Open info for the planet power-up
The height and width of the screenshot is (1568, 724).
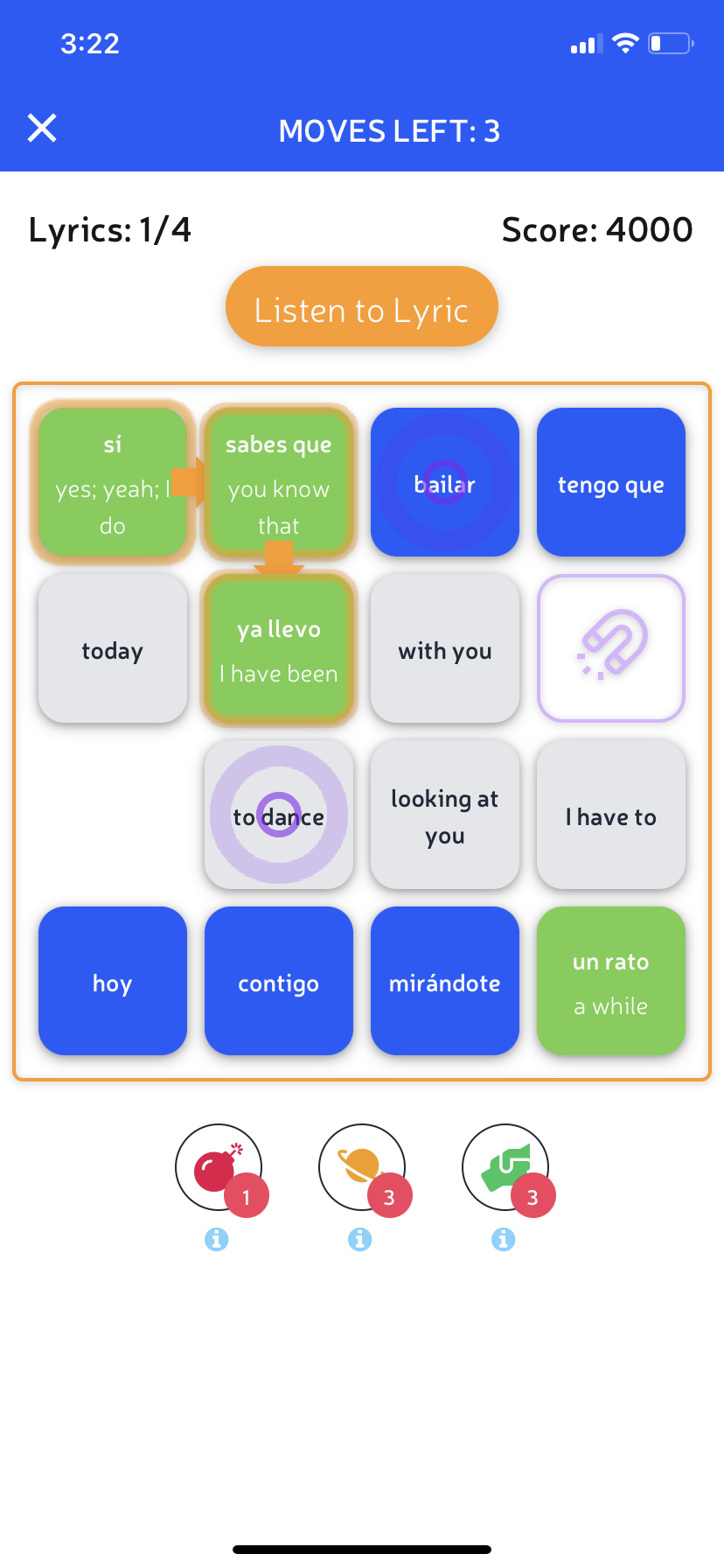pos(360,1239)
